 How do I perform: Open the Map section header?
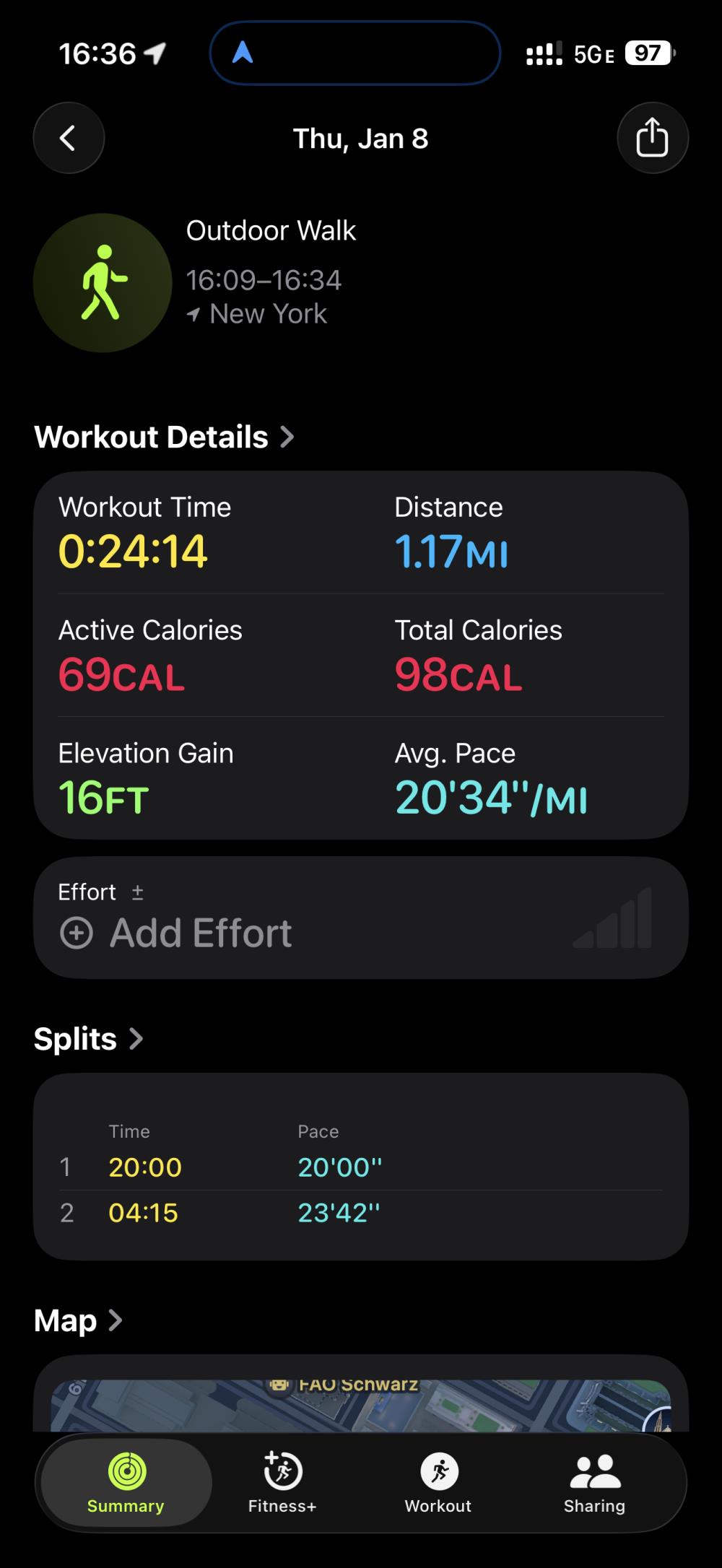pos(78,1320)
